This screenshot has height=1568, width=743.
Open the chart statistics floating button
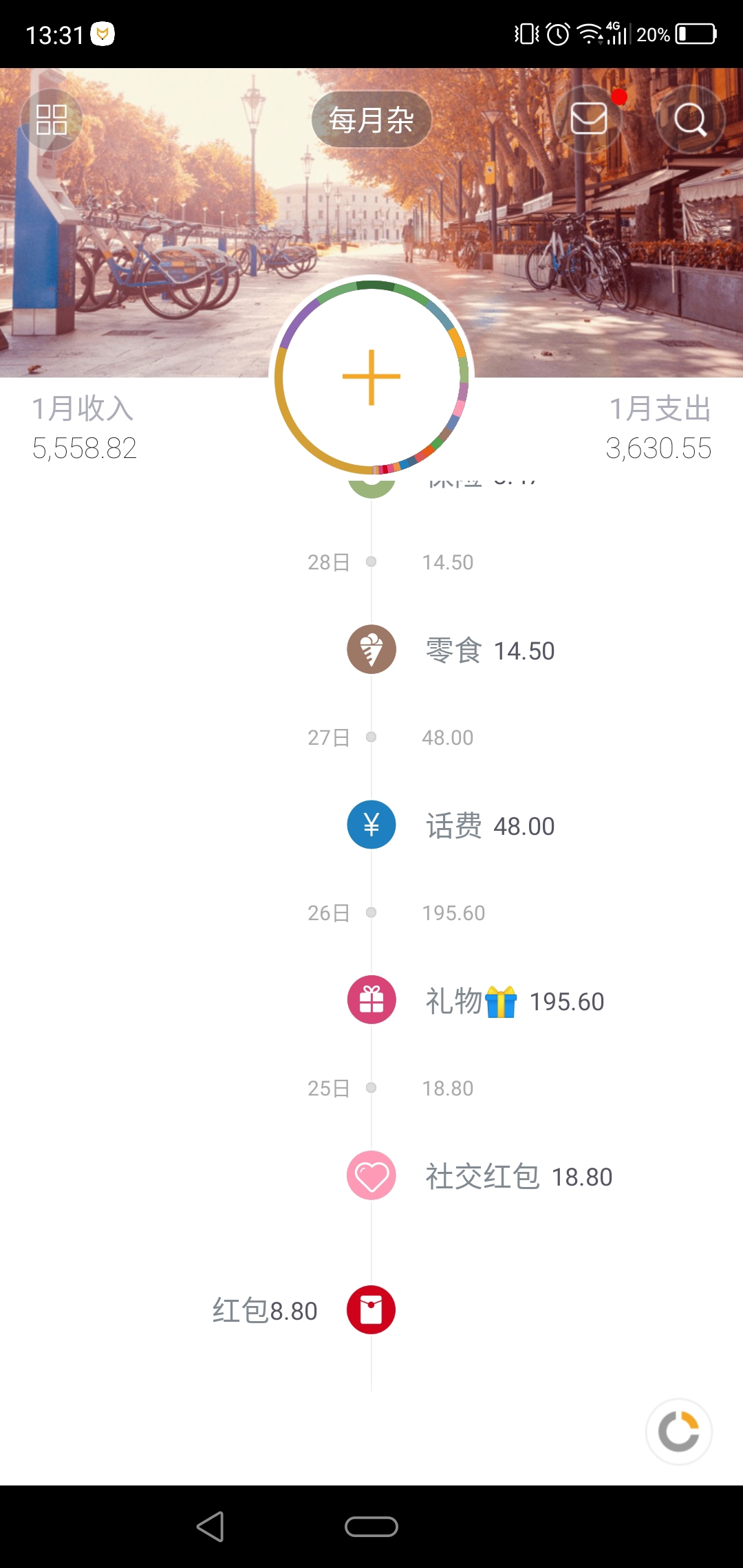(679, 1432)
